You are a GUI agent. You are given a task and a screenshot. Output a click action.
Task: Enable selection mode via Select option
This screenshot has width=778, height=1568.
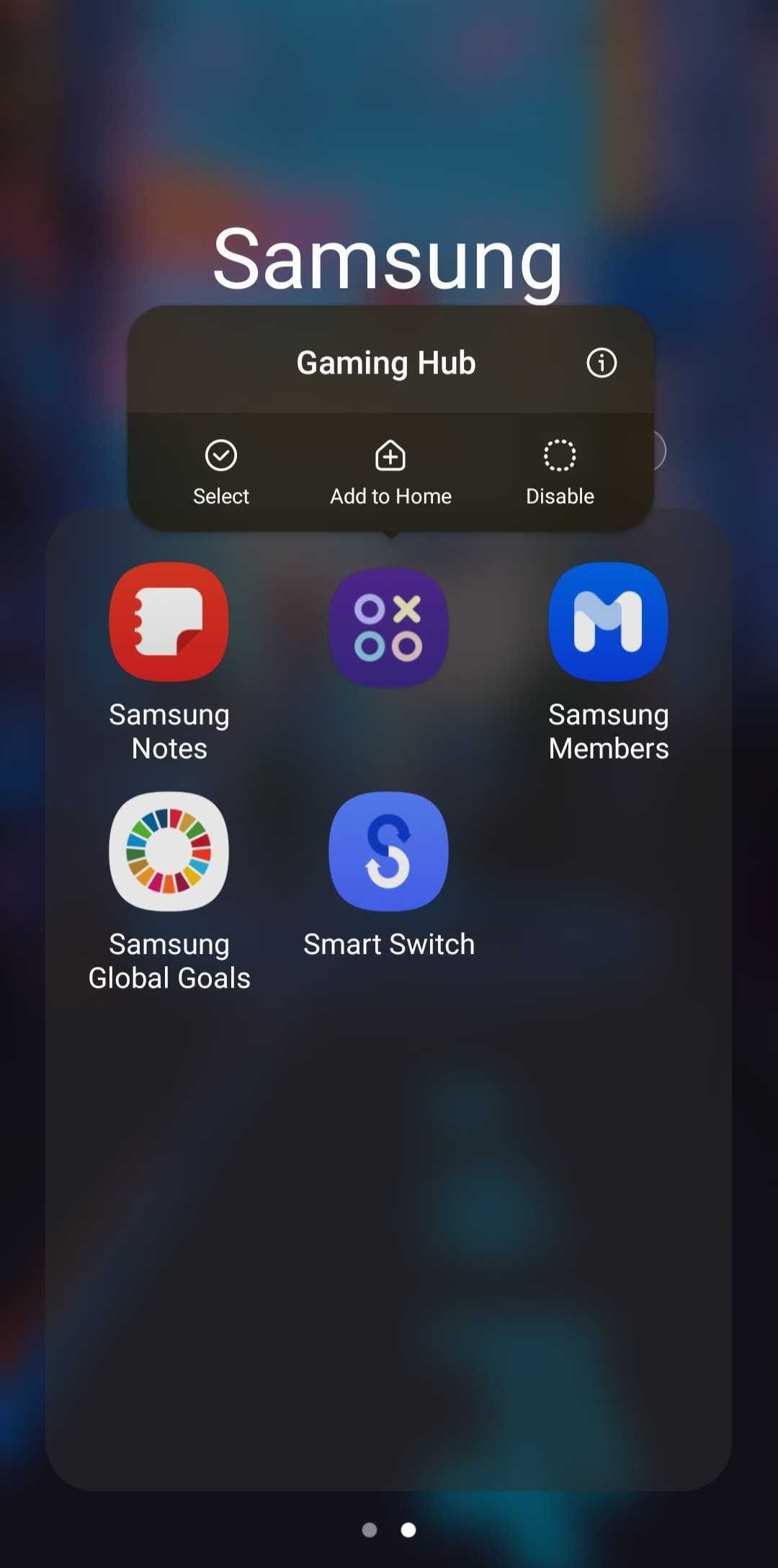(220, 472)
